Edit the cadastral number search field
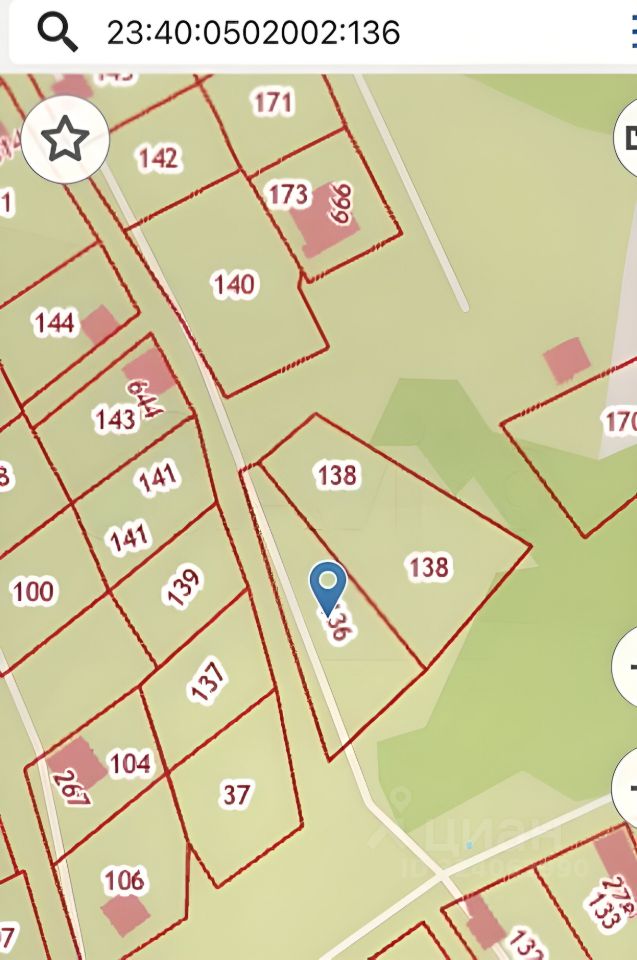 300,33
